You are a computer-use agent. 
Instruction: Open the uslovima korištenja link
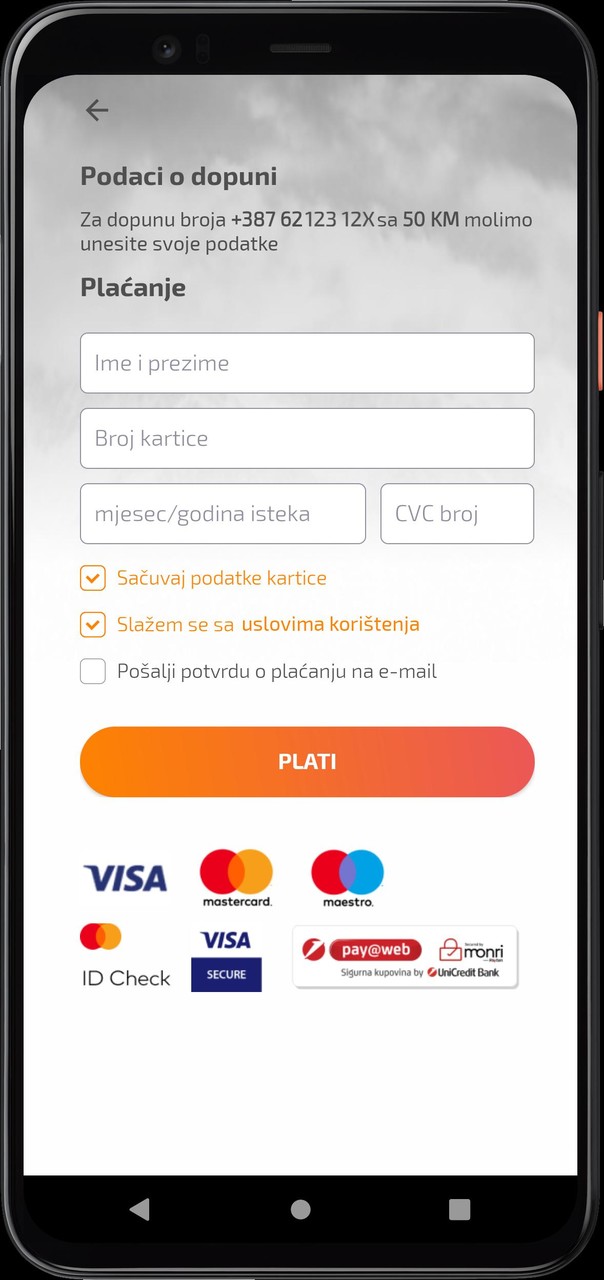(330, 625)
